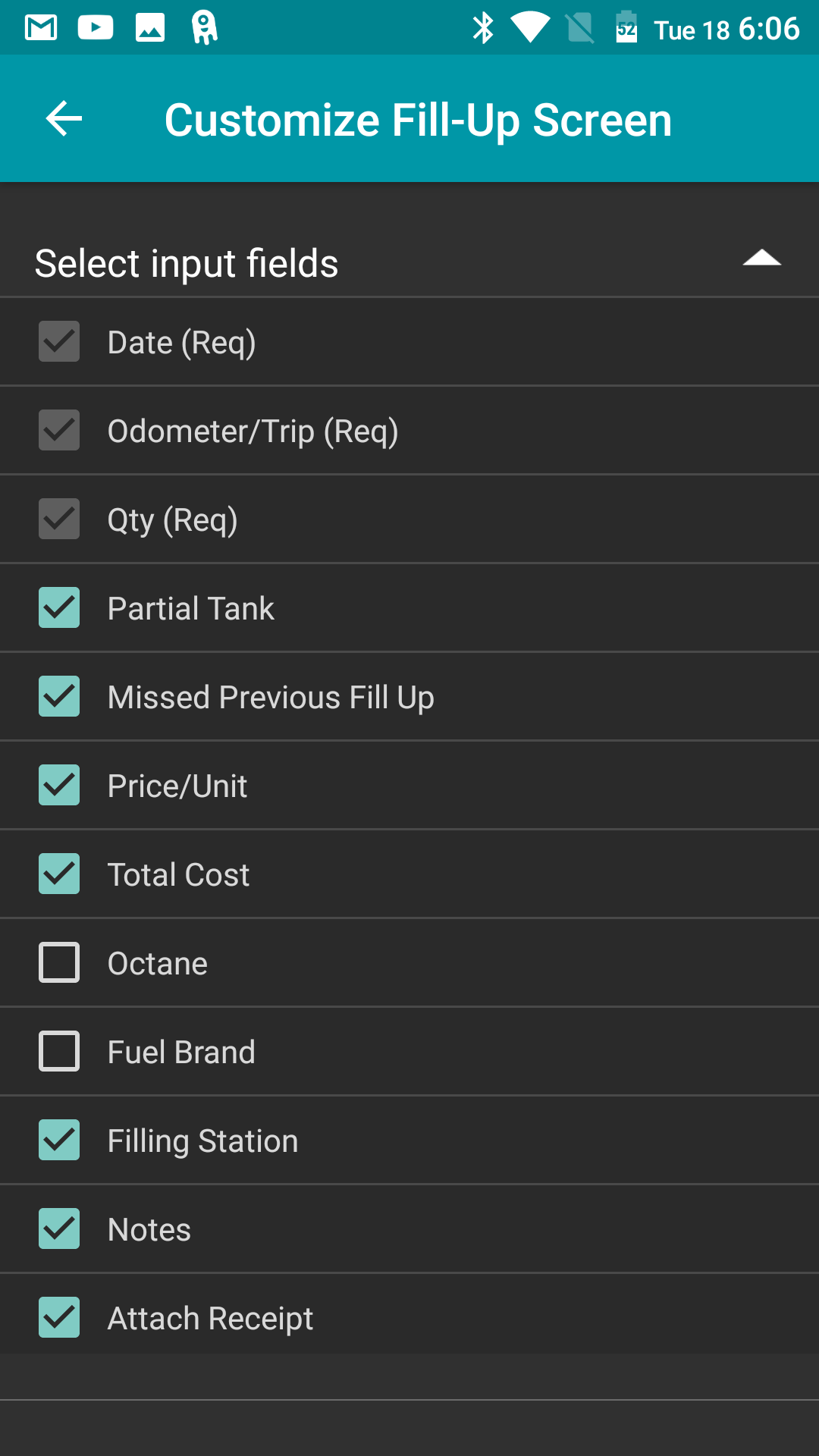
Task: Collapse the Select input fields section
Action: click(x=761, y=259)
